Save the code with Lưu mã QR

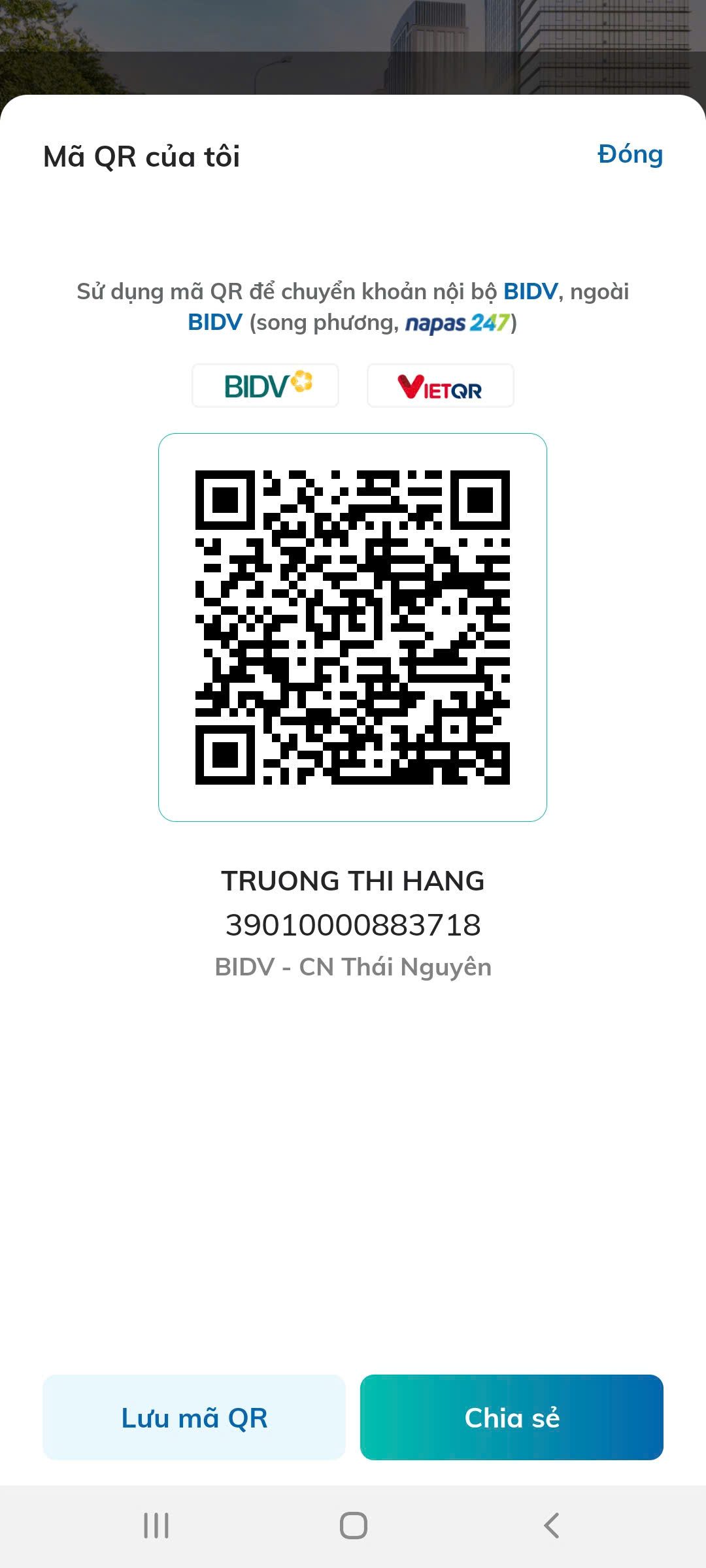[x=194, y=1417]
